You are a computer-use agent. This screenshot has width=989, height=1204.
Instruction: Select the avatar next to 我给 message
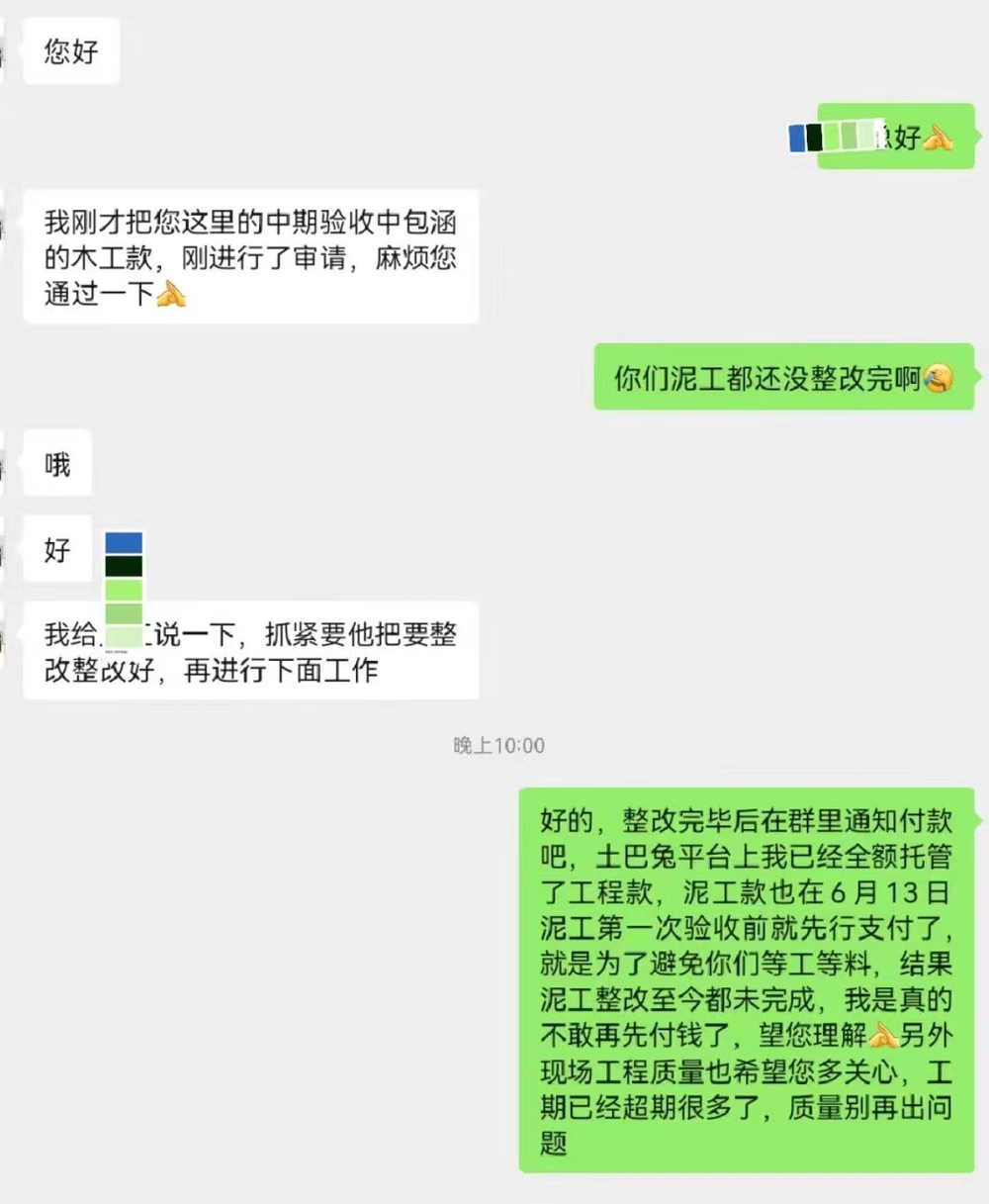(5, 633)
